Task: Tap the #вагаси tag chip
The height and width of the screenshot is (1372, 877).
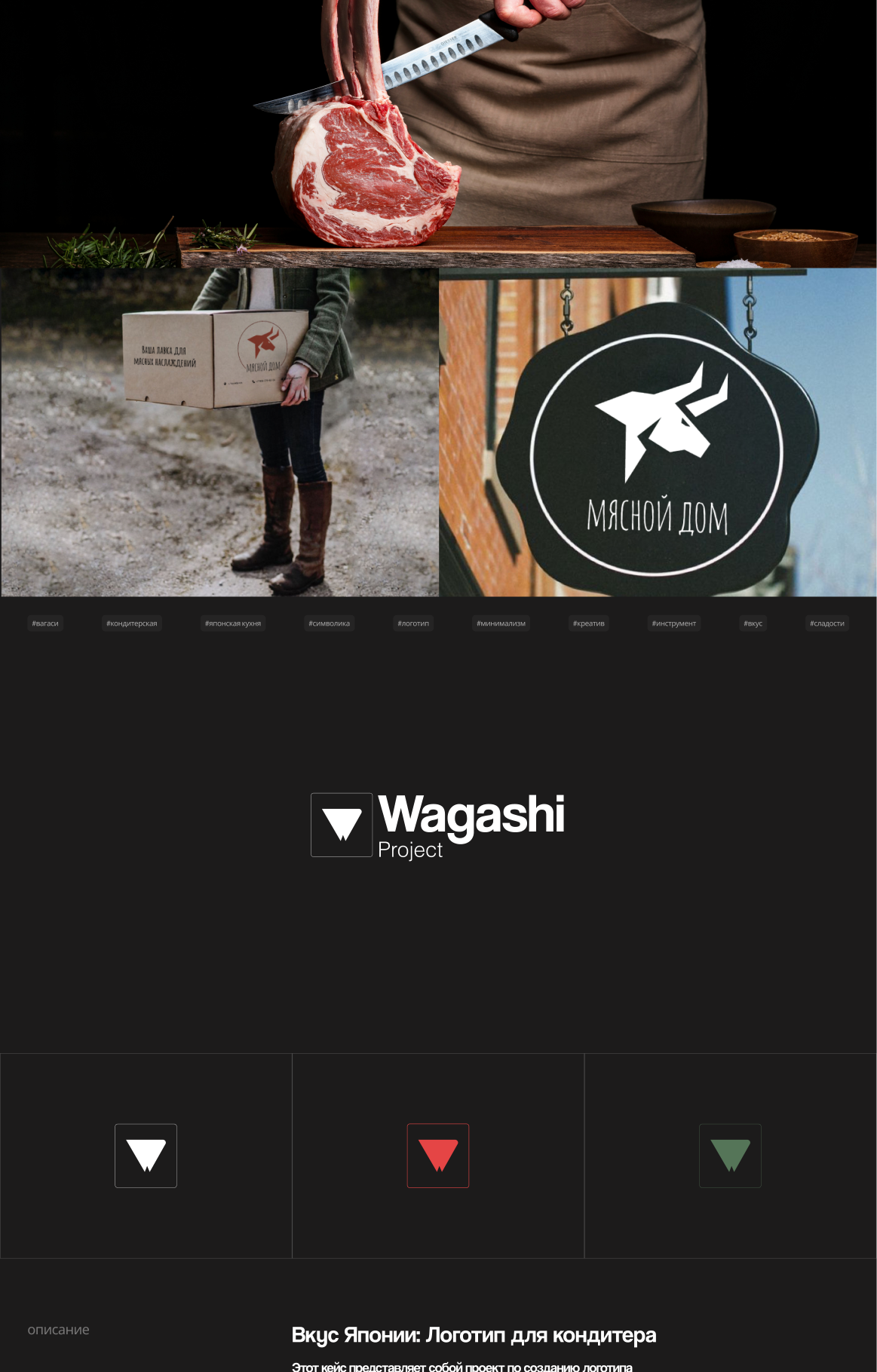Action: pyautogui.click(x=45, y=623)
